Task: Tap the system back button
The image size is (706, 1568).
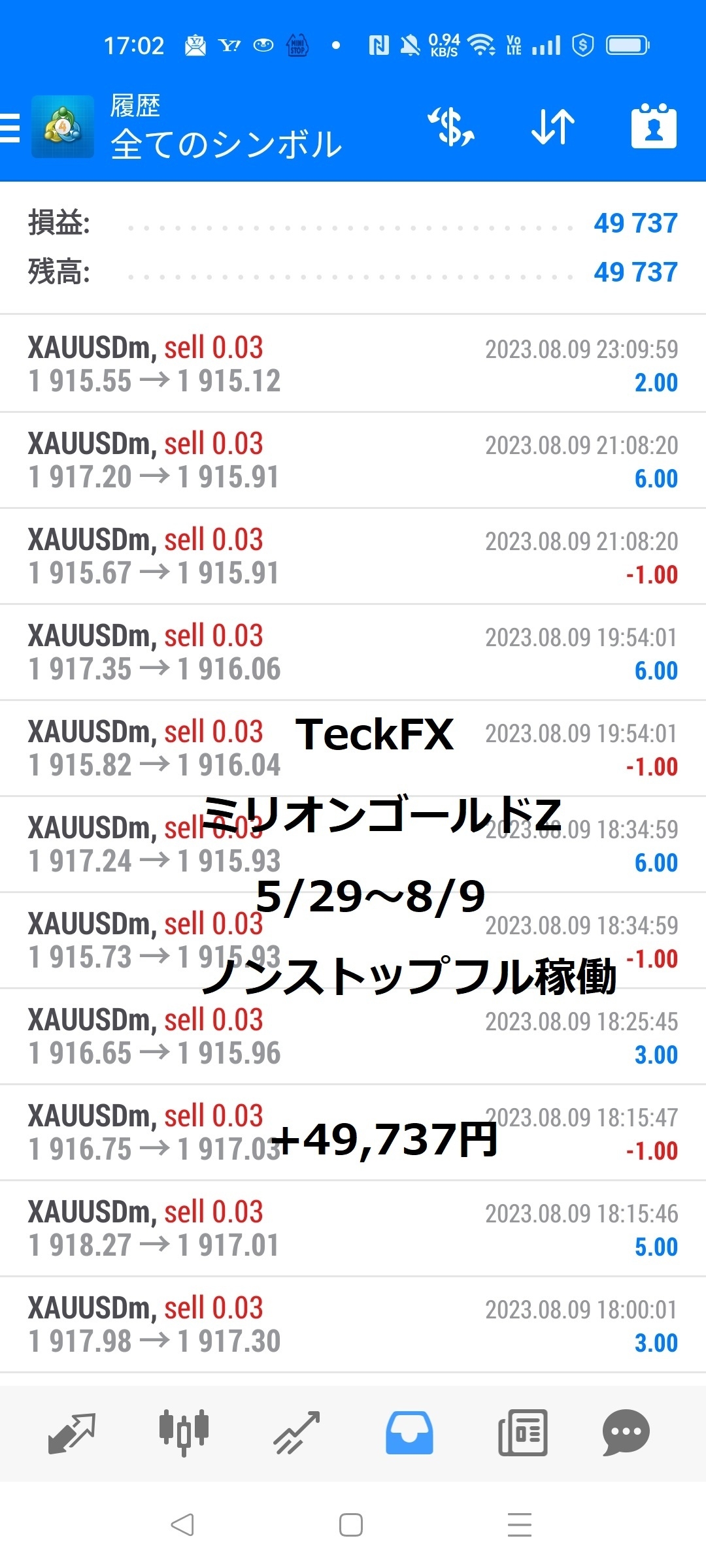Action: pos(182,1525)
